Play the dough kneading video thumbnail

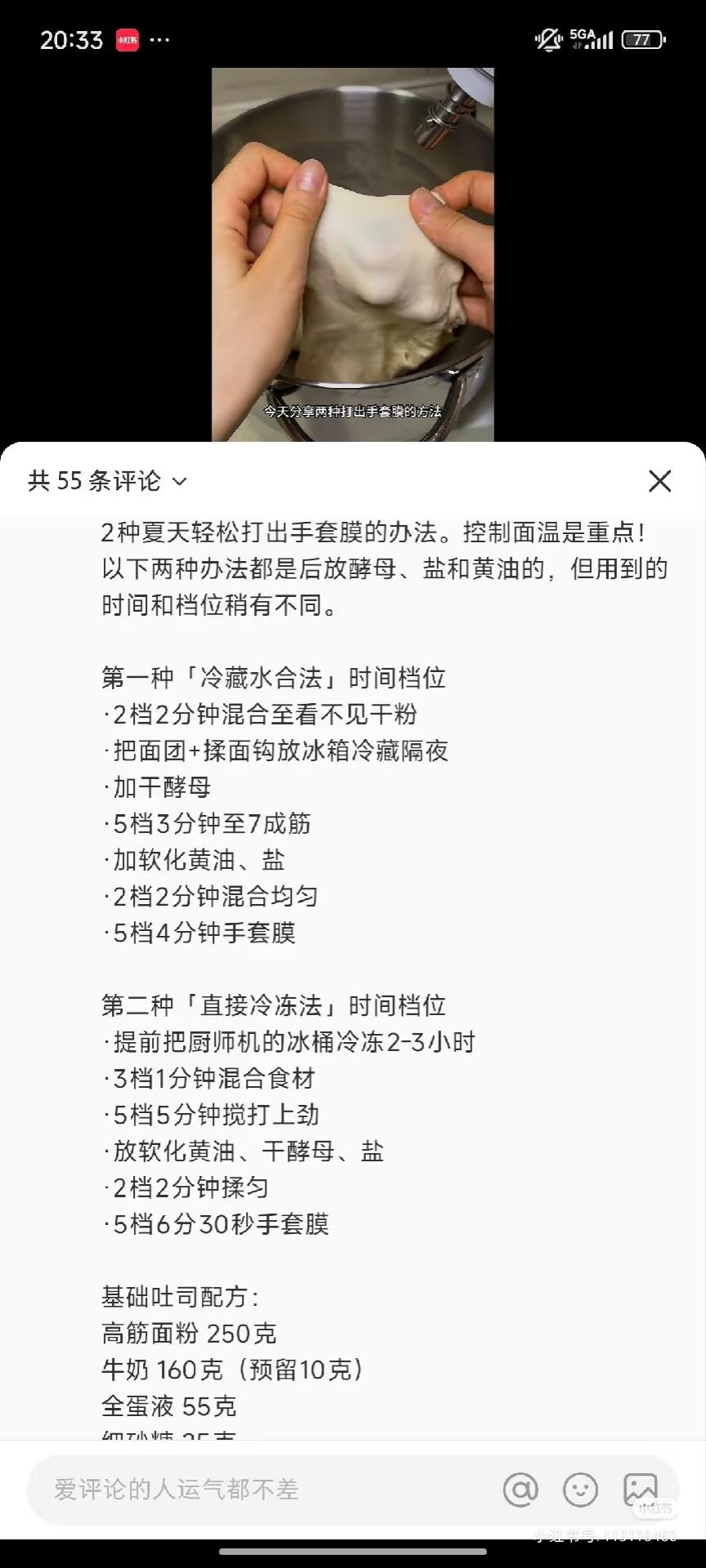353,245
